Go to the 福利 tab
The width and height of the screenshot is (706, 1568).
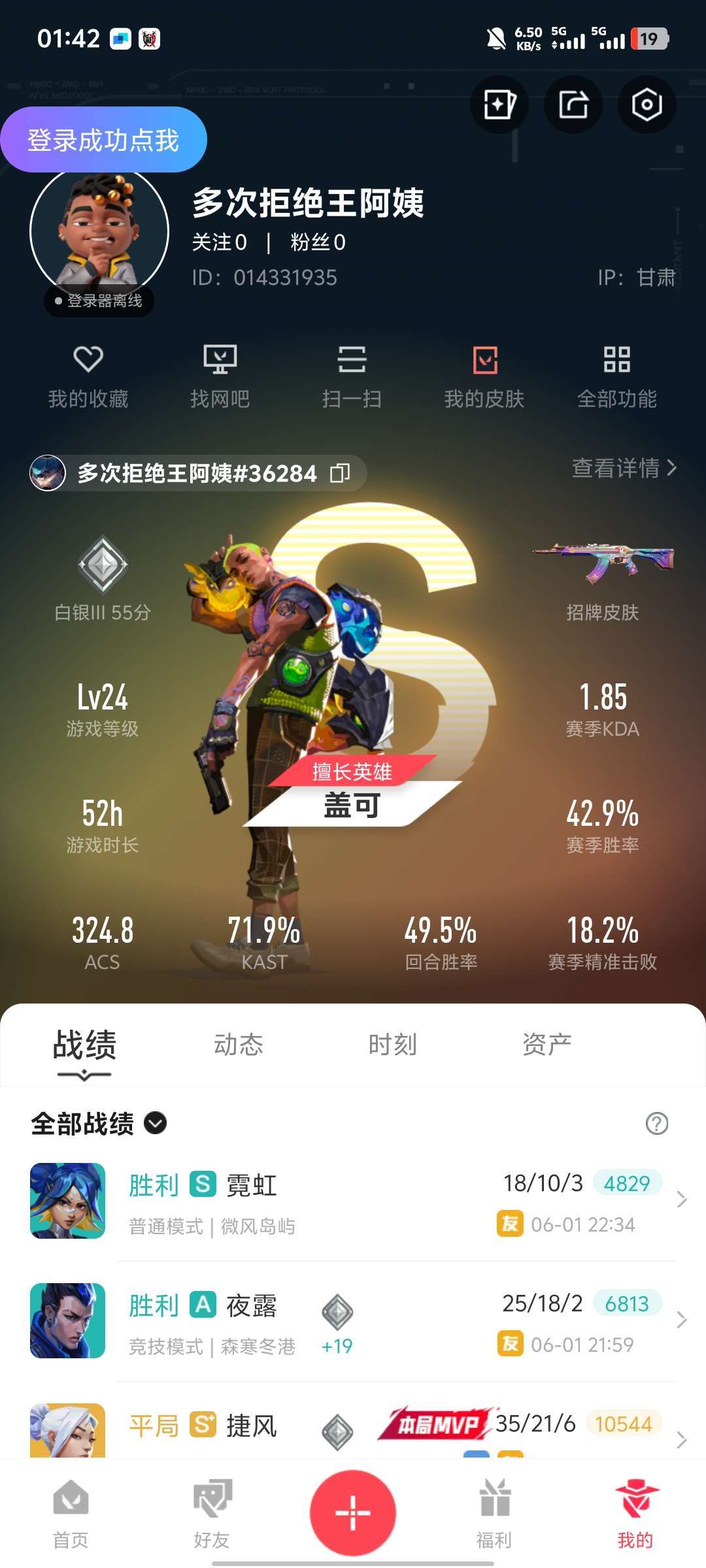[x=494, y=1513]
